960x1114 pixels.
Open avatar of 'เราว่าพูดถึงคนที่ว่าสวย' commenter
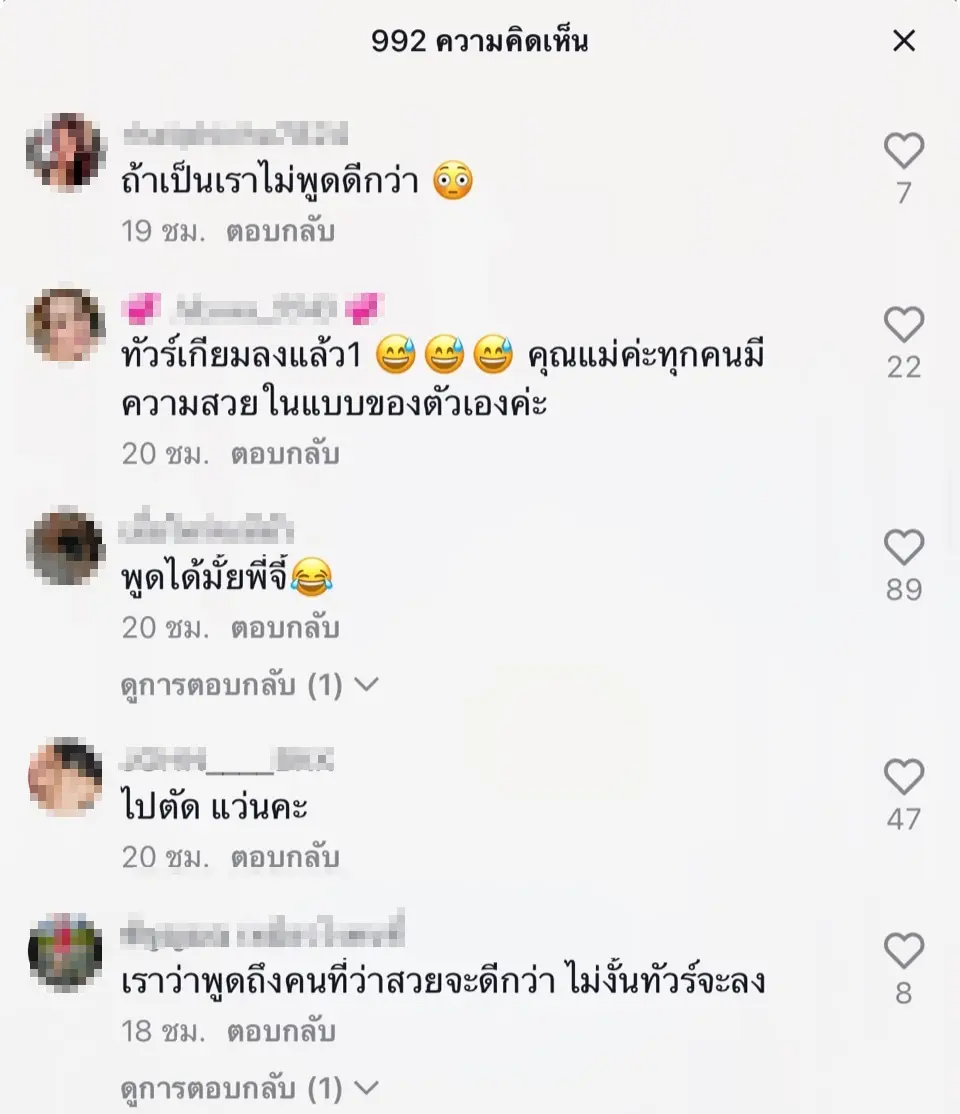pyautogui.click(x=66, y=951)
